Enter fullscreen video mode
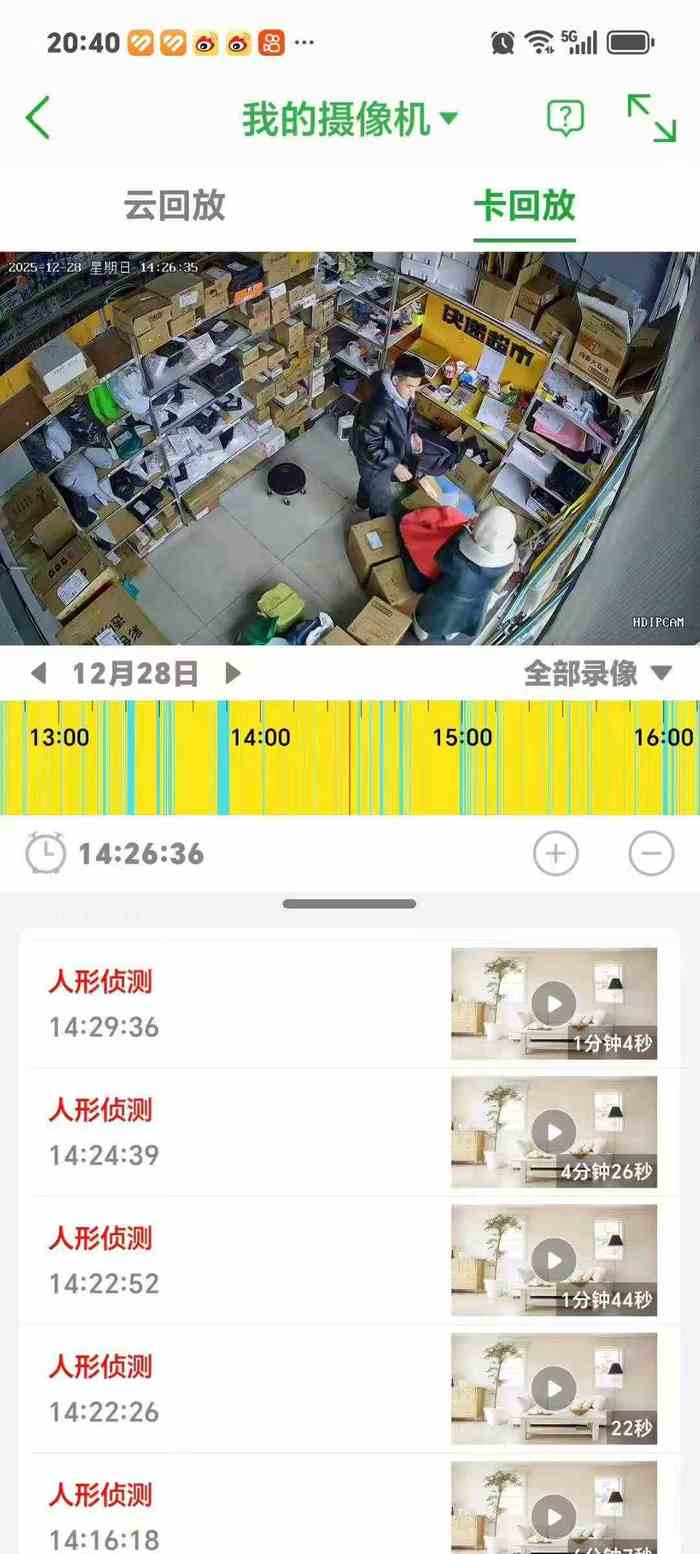This screenshot has width=700, height=1554. click(x=652, y=118)
